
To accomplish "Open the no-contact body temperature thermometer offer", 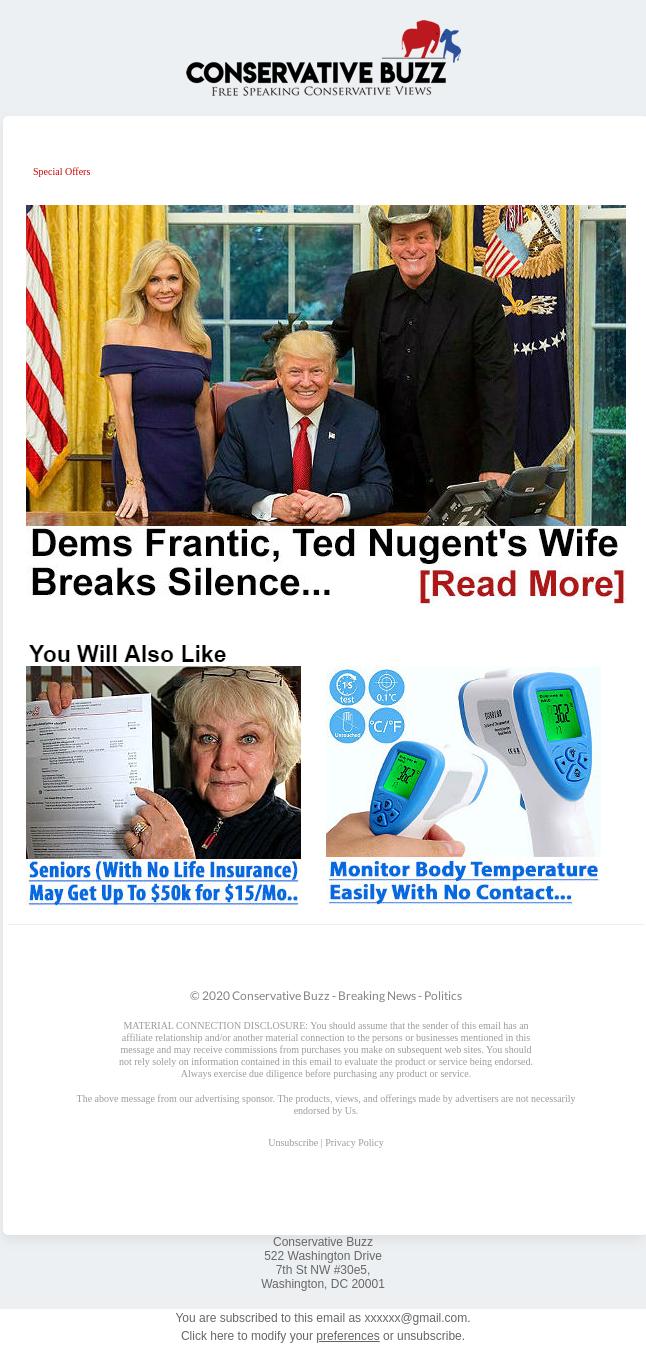I will pyautogui.click(x=463, y=785).
